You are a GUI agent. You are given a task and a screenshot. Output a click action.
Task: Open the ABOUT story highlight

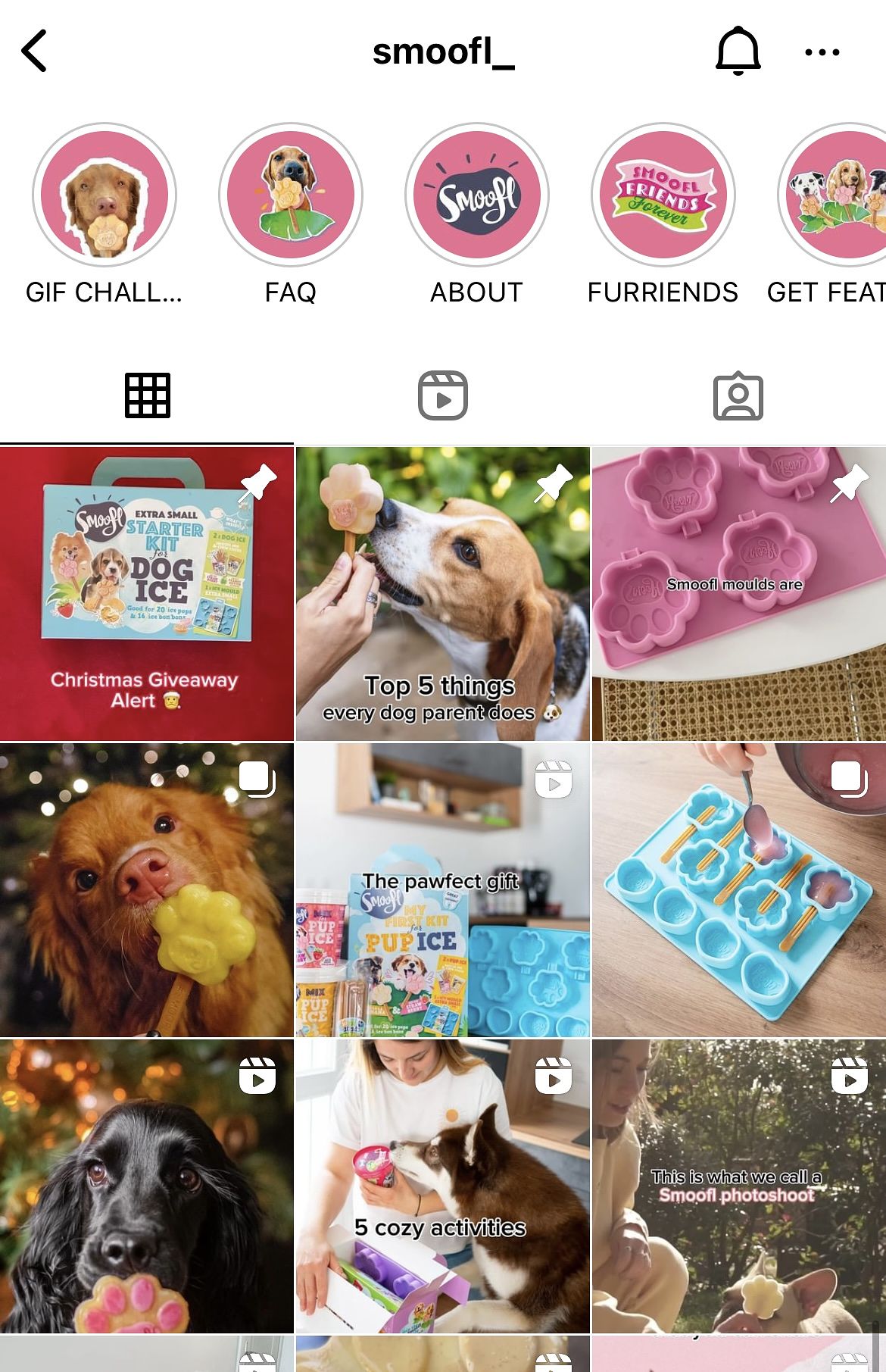(476, 195)
